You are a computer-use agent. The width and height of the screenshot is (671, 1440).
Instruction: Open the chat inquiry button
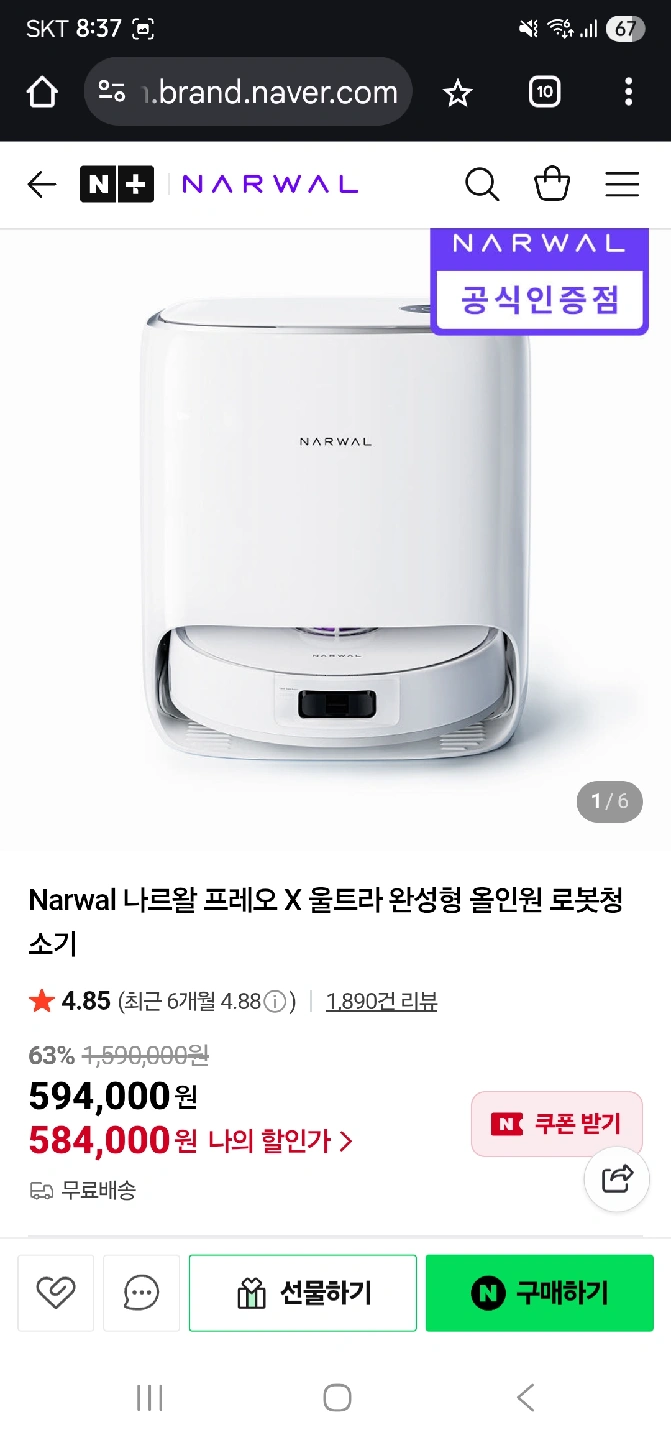click(x=141, y=1293)
